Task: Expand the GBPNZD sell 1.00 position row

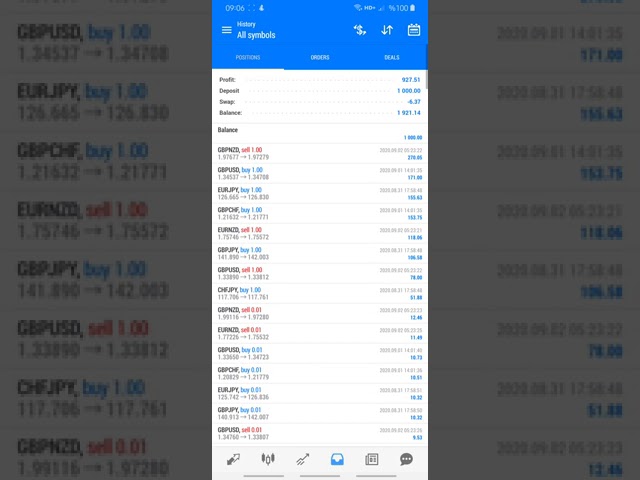Action: [x=320, y=153]
